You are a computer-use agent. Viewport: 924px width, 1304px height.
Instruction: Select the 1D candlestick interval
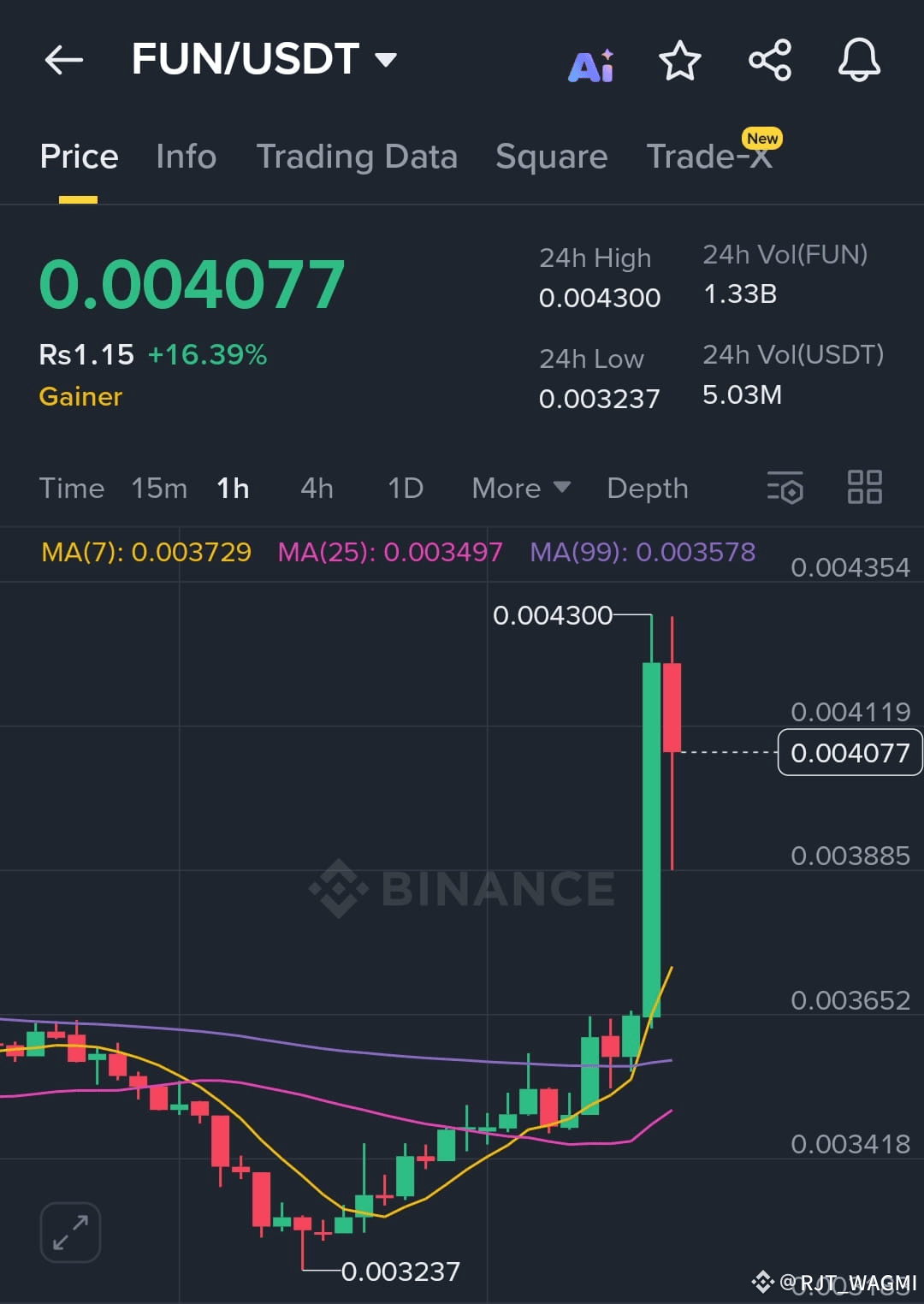[x=404, y=488]
